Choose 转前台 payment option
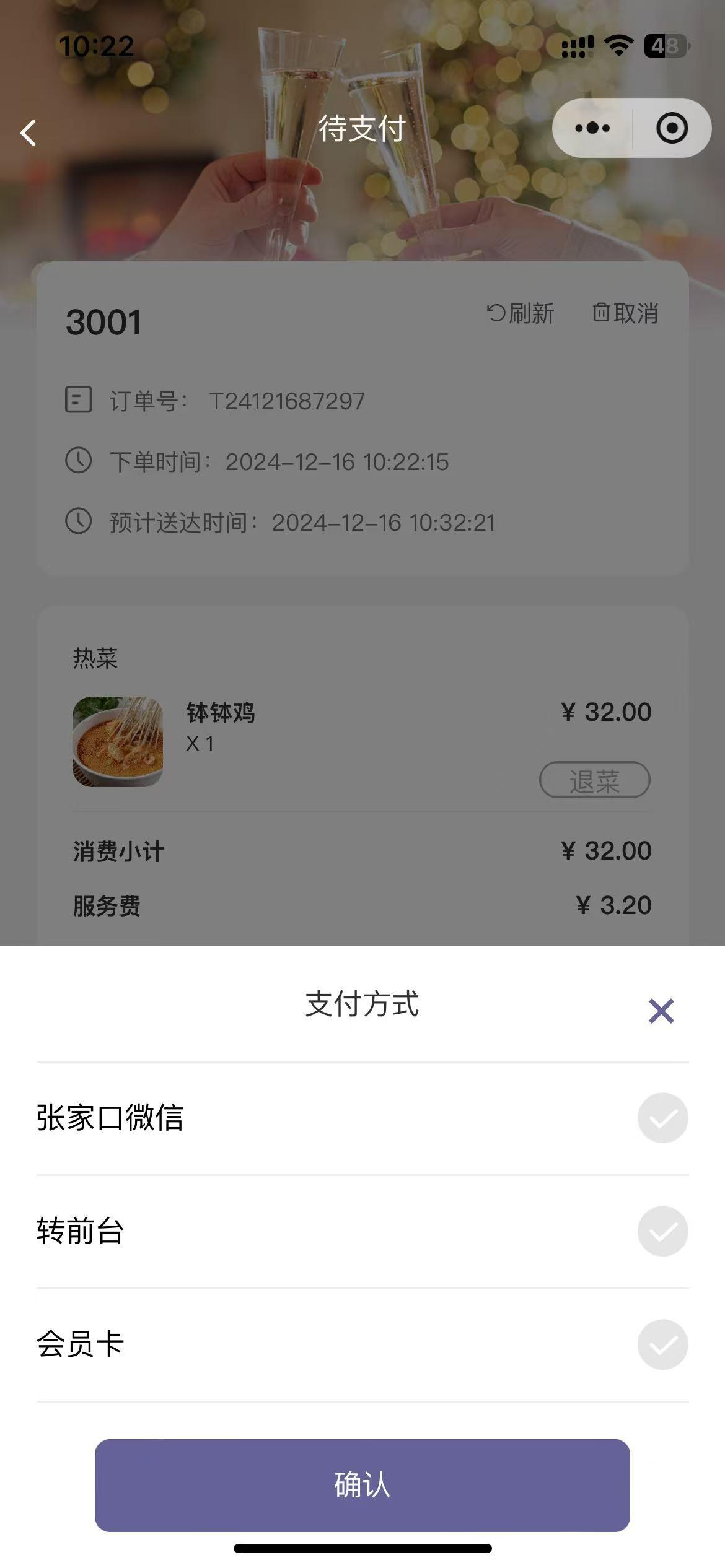Image resolution: width=725 pixels, height=1568 pixels. coord(662,1231)
